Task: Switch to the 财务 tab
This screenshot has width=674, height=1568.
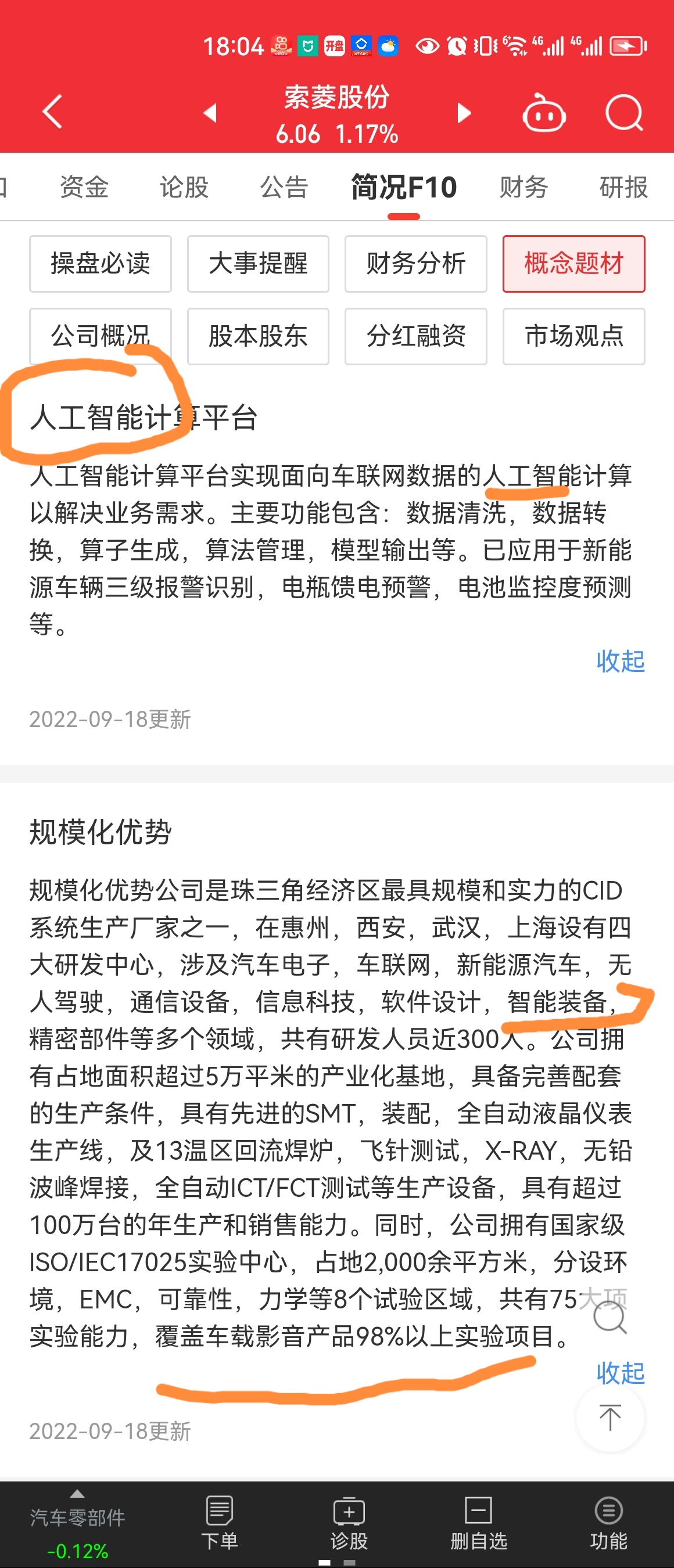Action: click(524, 187)
